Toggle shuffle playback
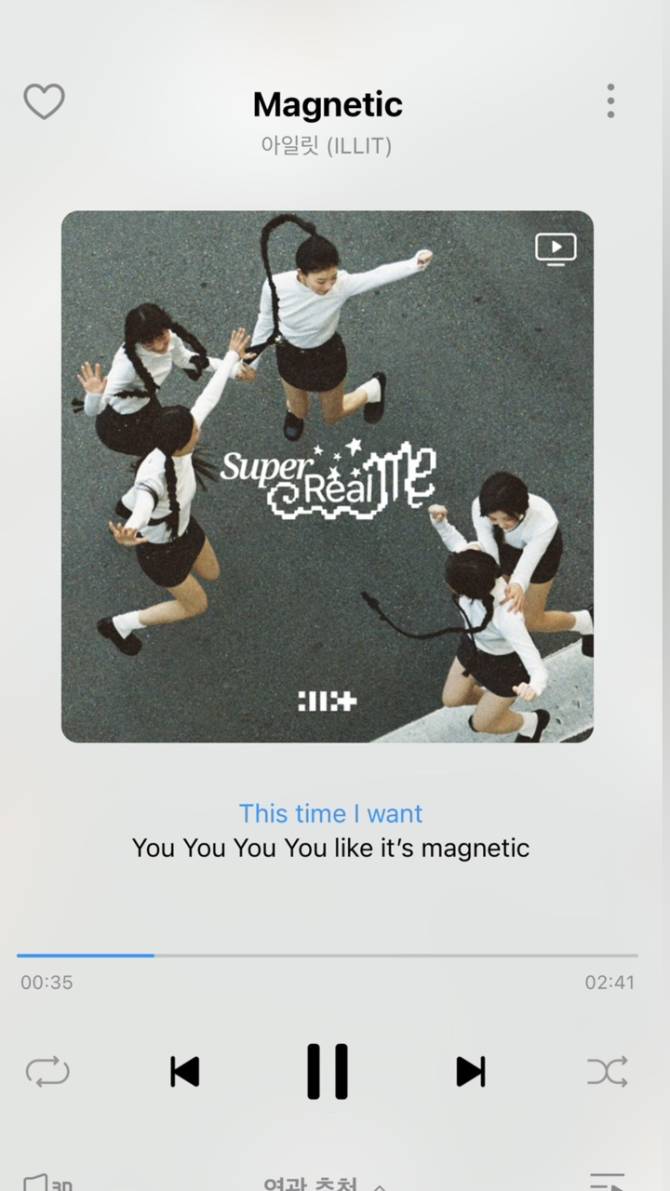Screen dimensions: 670x1191 pyautogui.click(x=608, y=1072)
